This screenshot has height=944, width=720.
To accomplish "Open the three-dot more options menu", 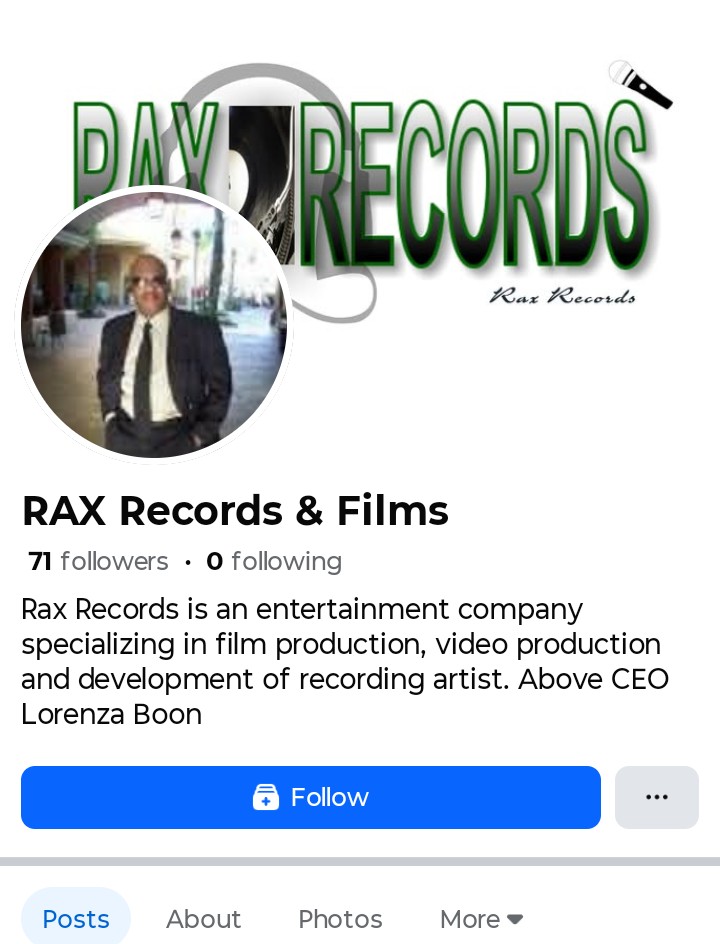I will point(656,797).
